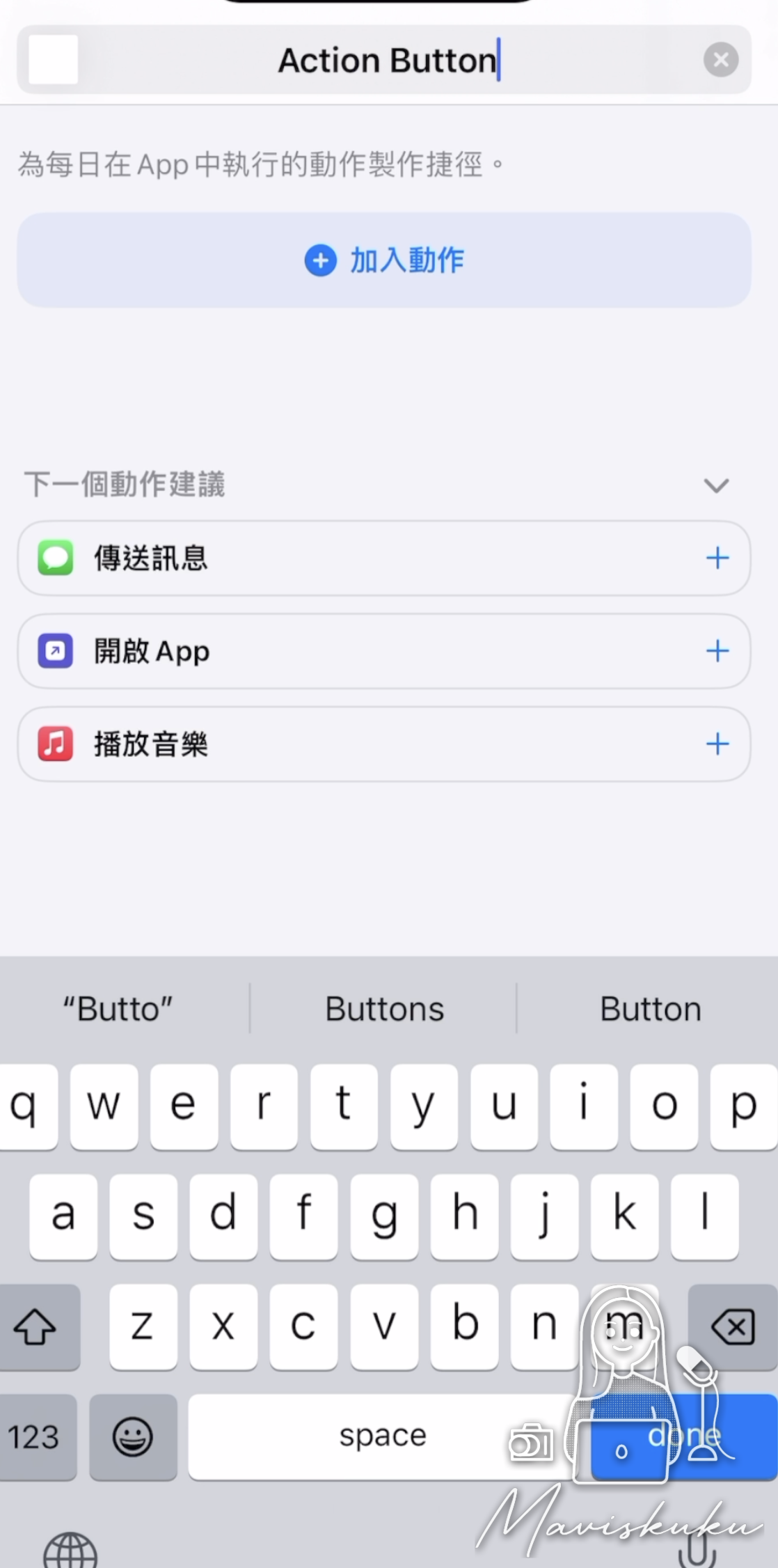Collapse the 下一個動作建議 suggestions section
This screenshot has width=778, height=1568.
pos(716,485)
